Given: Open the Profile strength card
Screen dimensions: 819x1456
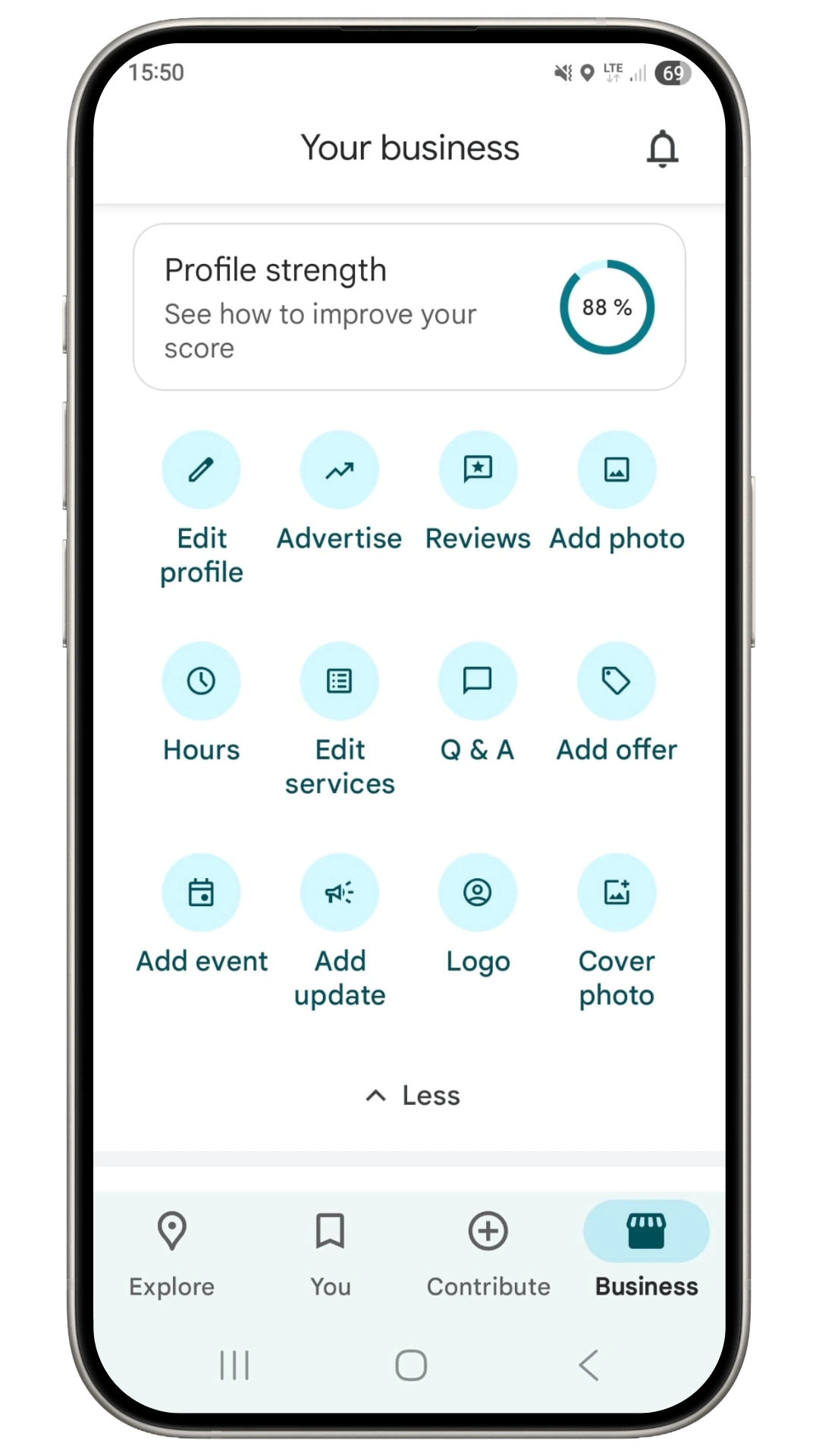Looking at the screenshot, I should point(409,307).
